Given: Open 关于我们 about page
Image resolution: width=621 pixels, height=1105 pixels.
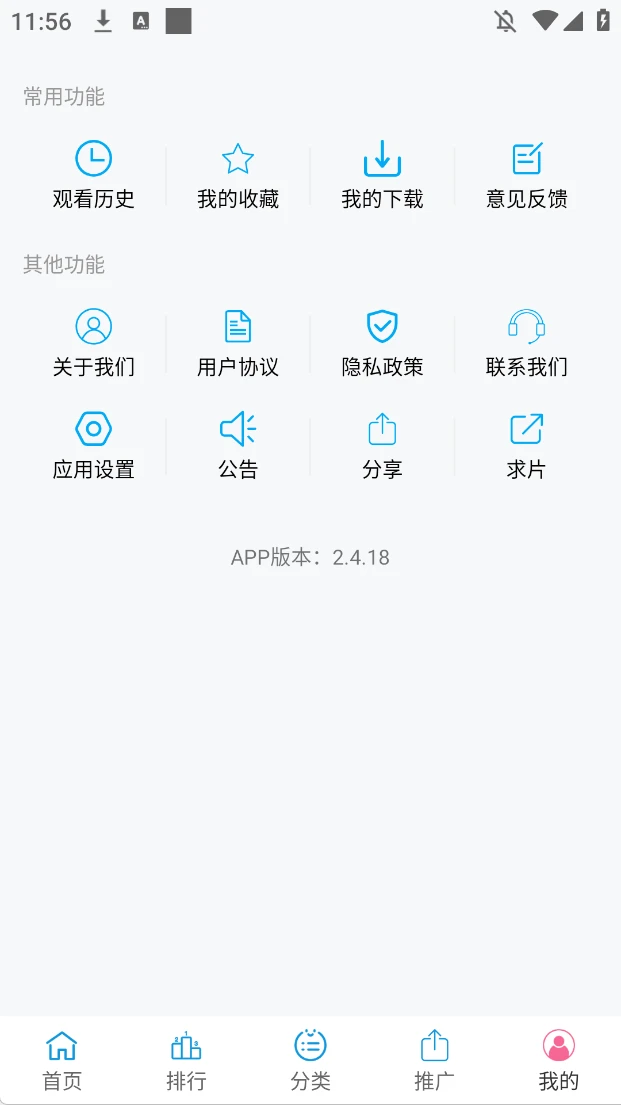Looking at the screenshot, I should click(94, 343).
